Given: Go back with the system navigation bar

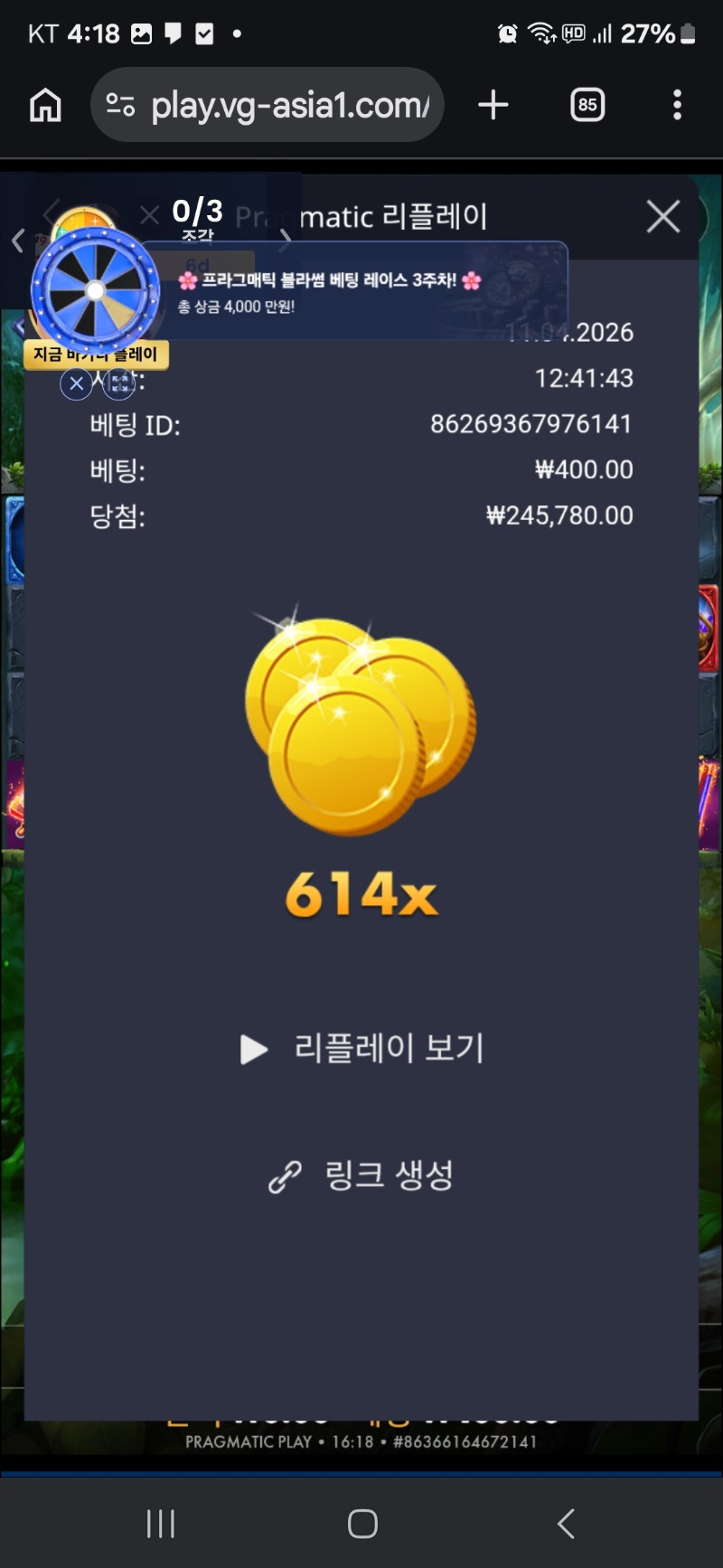Looking at the screenshot, I should point(566,1524).
